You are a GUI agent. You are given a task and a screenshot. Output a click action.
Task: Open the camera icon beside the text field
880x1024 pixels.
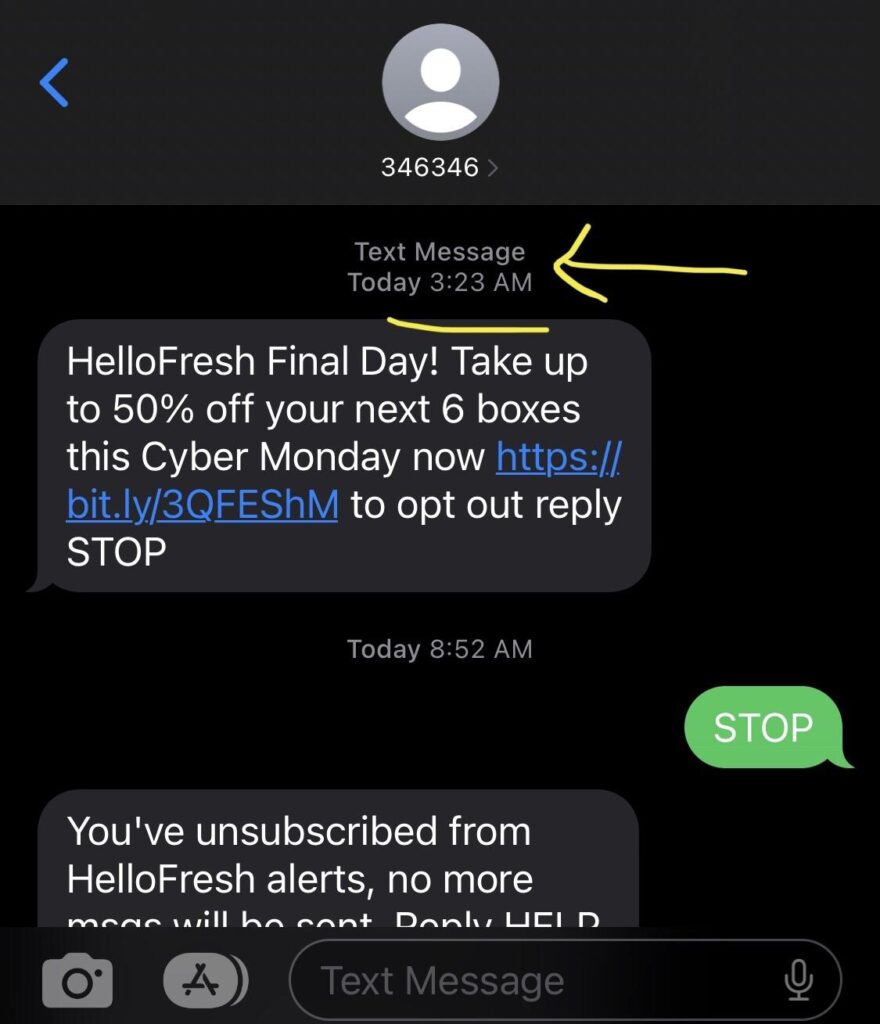click(80, 980)
